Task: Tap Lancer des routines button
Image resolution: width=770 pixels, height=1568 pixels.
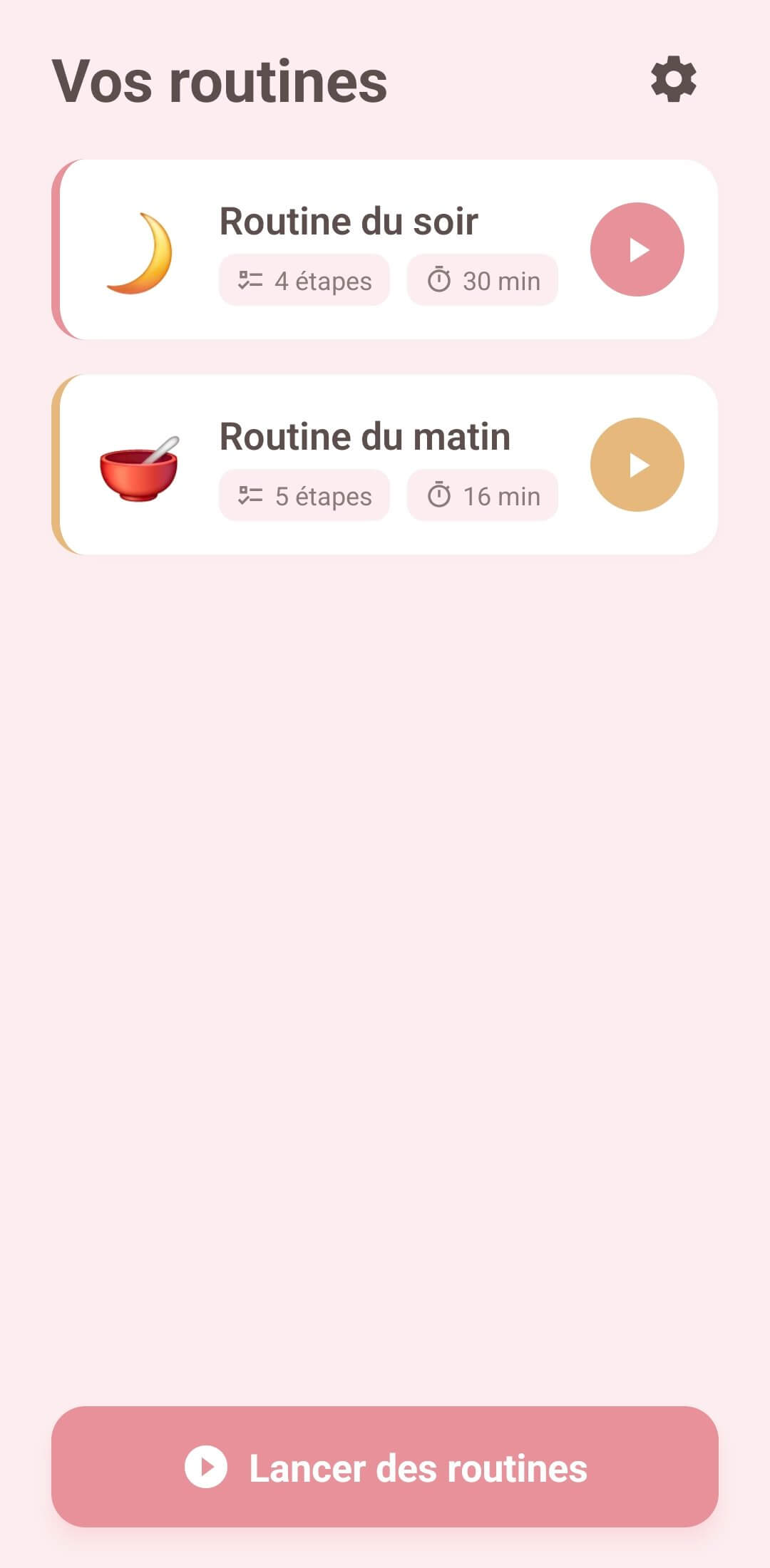Action: tap(385, 1467)
